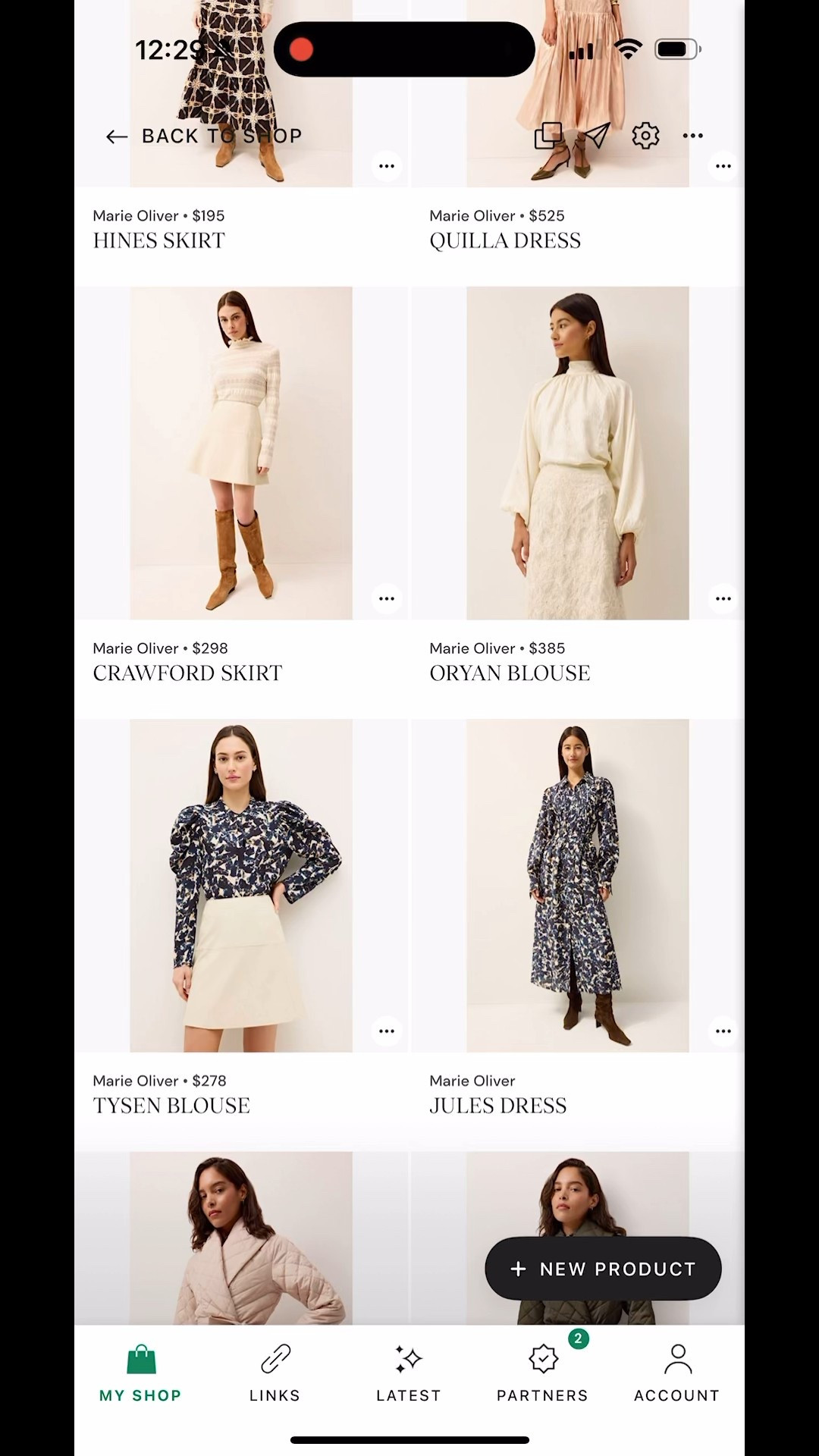The image size is (819, 1456).
Task: Add a new product
Action: click(603, 1269)
